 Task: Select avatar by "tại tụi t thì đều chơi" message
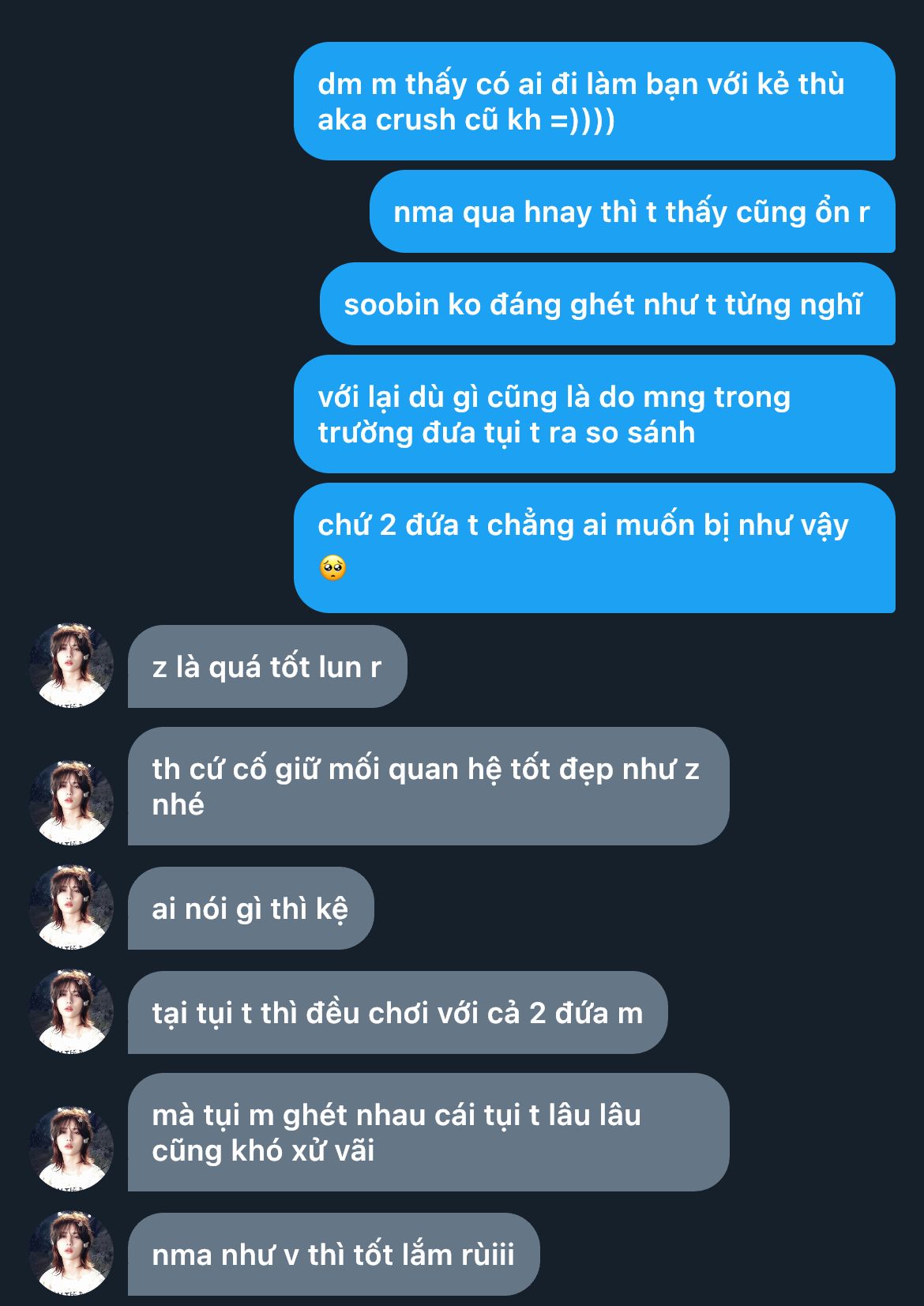coord(71,1011)
